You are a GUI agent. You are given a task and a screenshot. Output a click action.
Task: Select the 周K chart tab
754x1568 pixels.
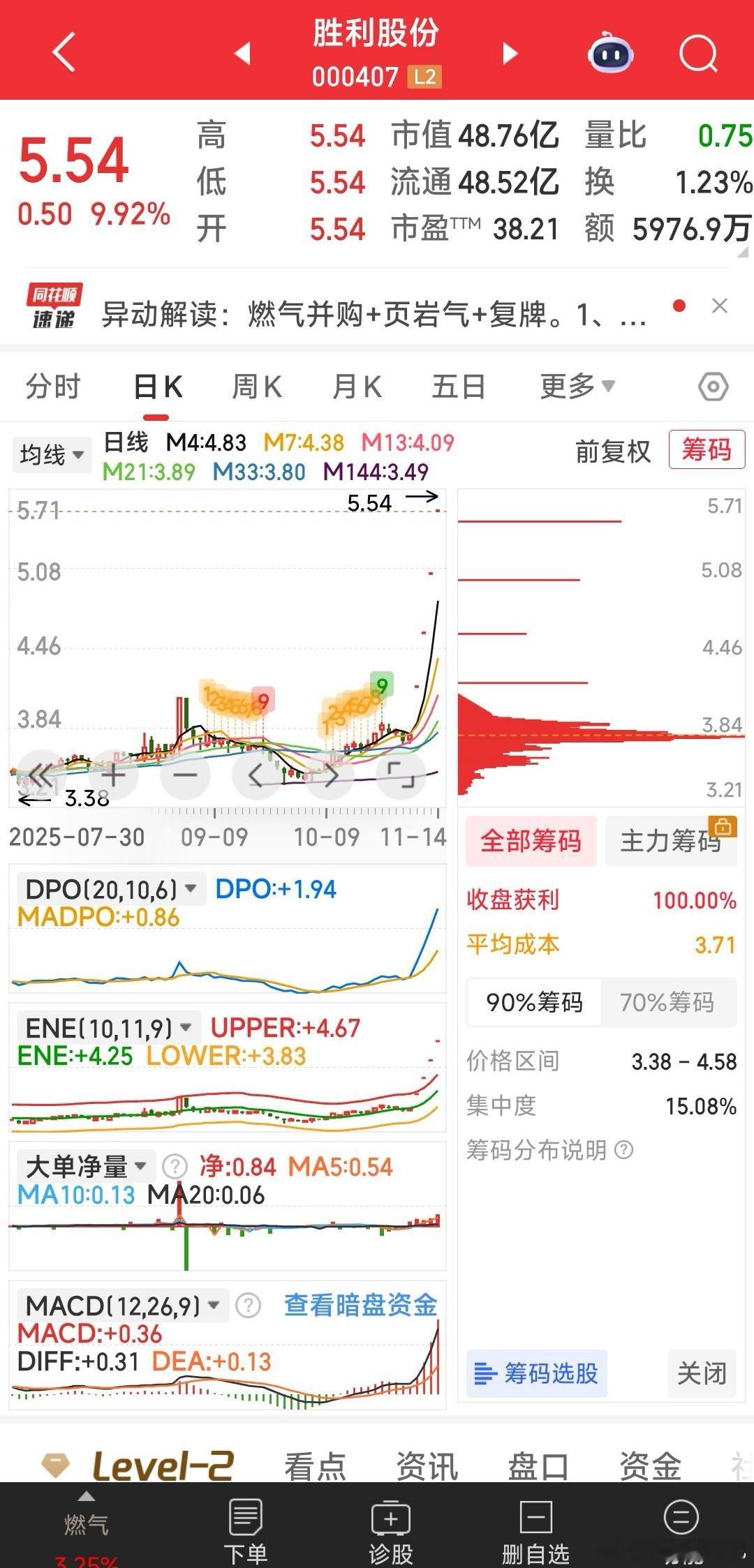pos(256,387)
